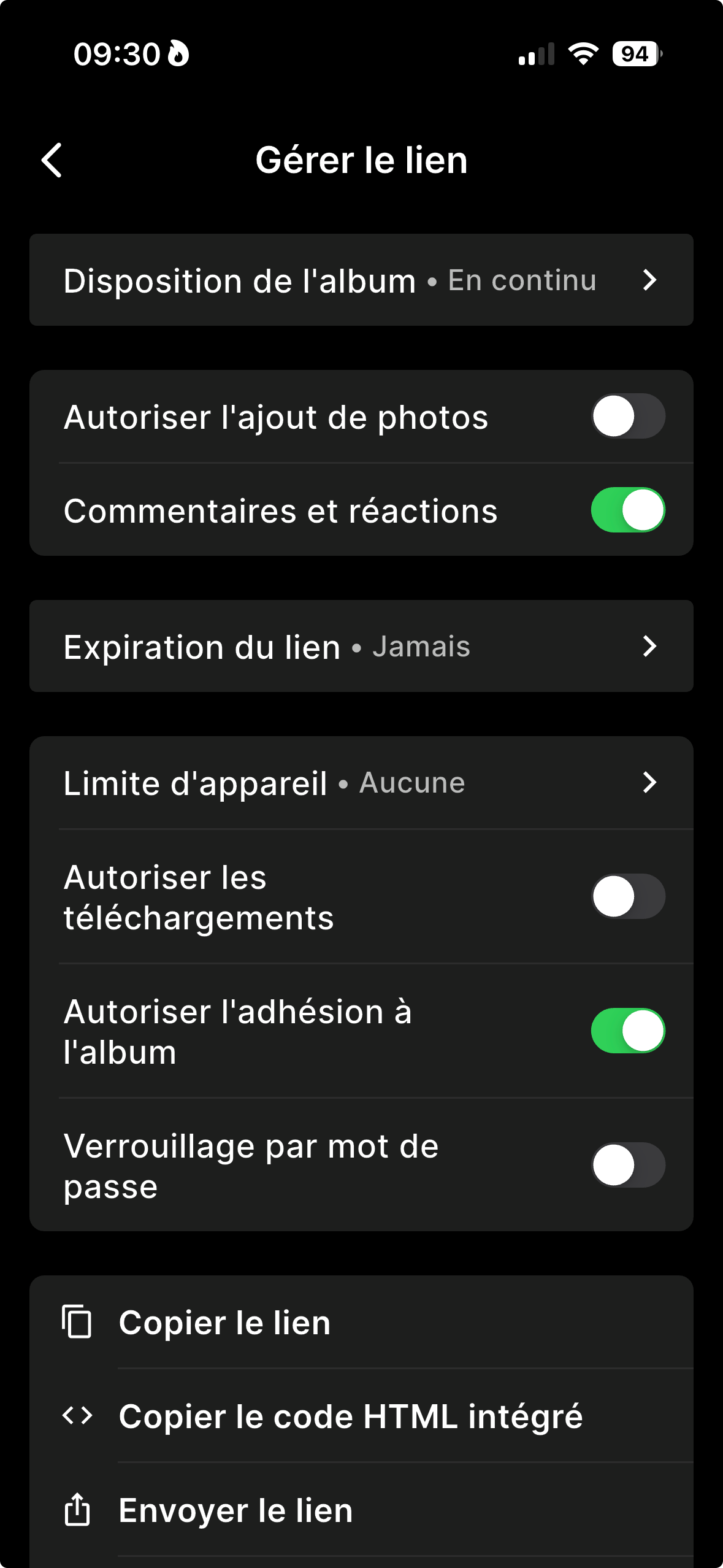Enable Autoriser l'ajout de photos

627,417
